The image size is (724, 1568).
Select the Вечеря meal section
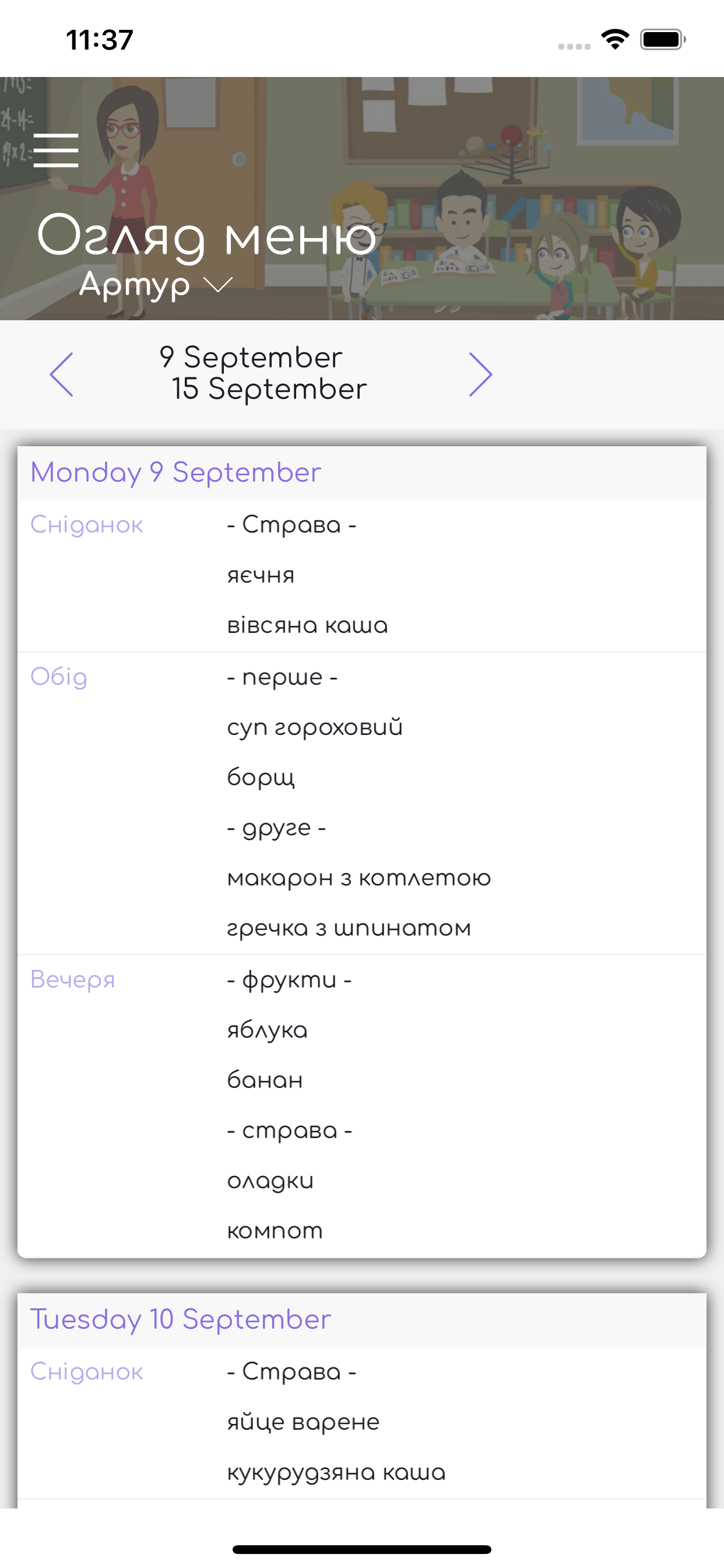point(73,979)
